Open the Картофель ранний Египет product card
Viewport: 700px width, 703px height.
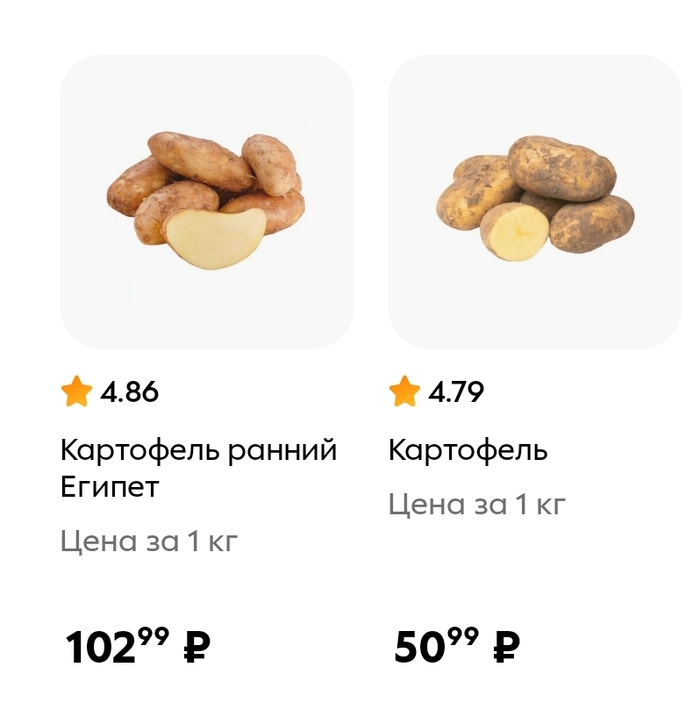(x=206, y=202)
